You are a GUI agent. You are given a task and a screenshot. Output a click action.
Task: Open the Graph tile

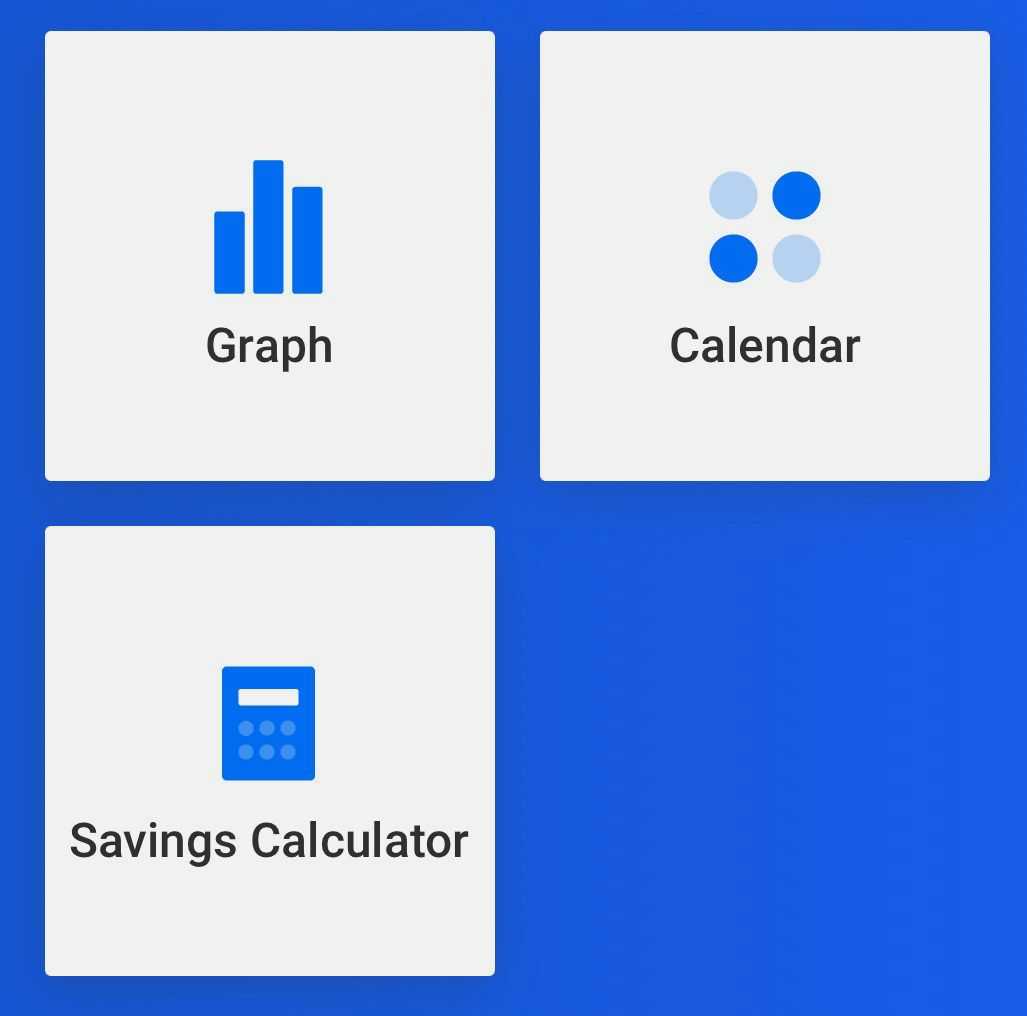[x=269, y=256]
